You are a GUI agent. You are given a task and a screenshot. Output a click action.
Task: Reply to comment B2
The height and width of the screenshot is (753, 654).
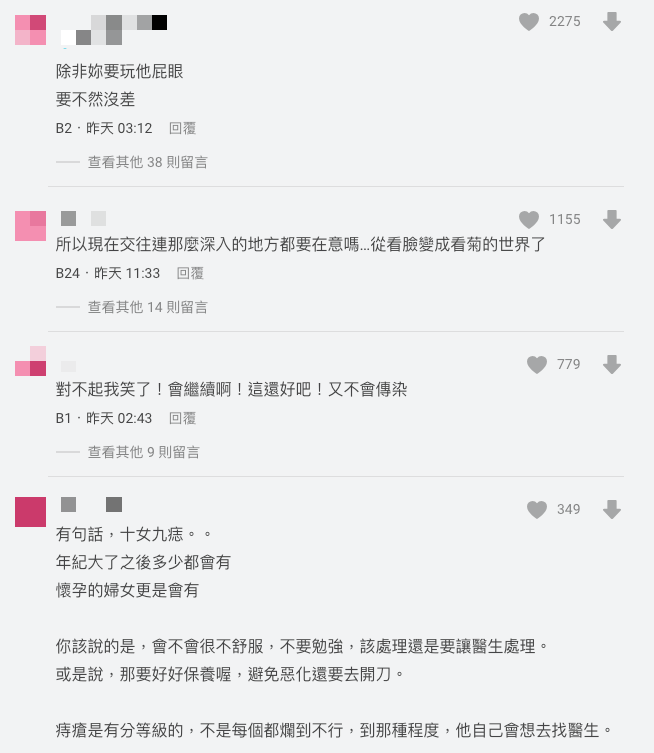(x=182, y=128)
